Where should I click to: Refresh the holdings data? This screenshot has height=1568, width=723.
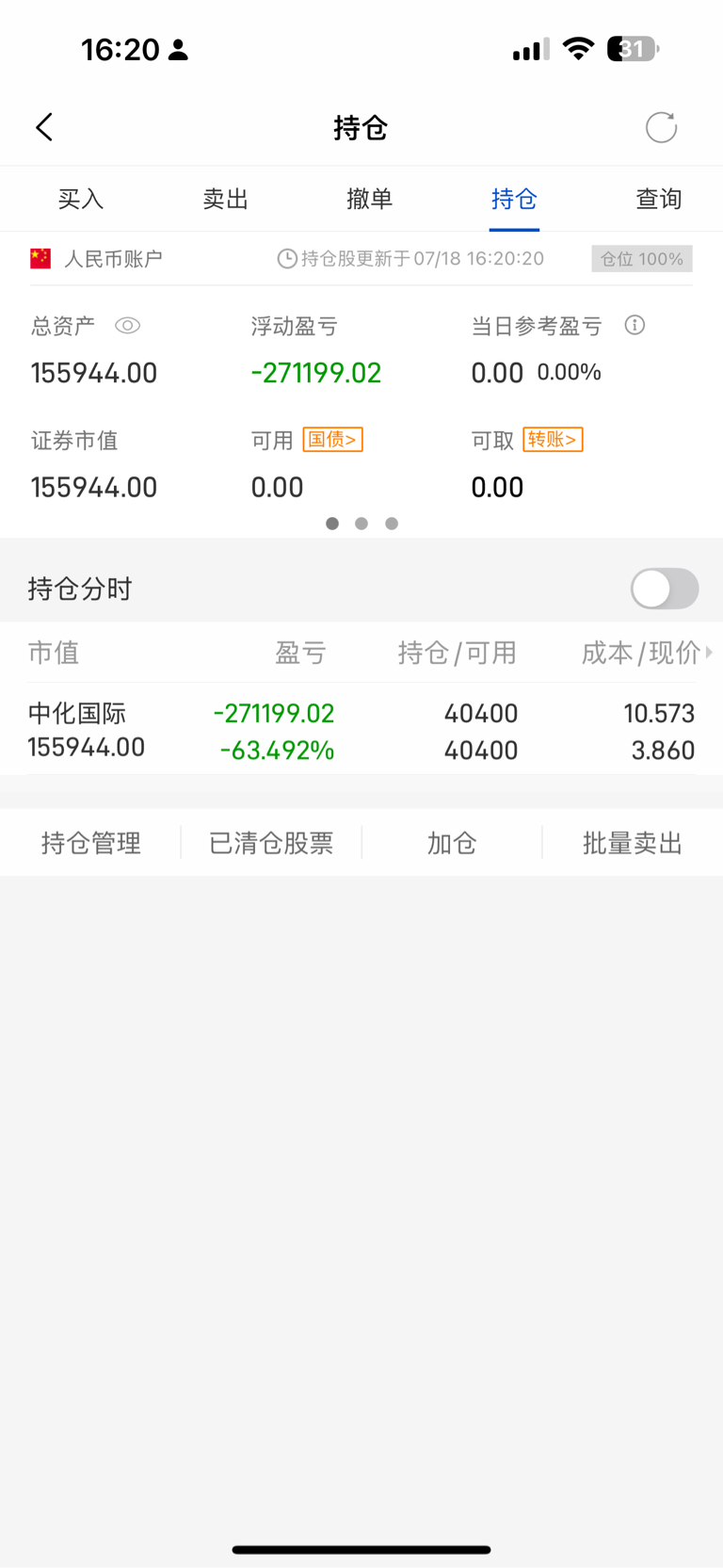pos(661,127)
